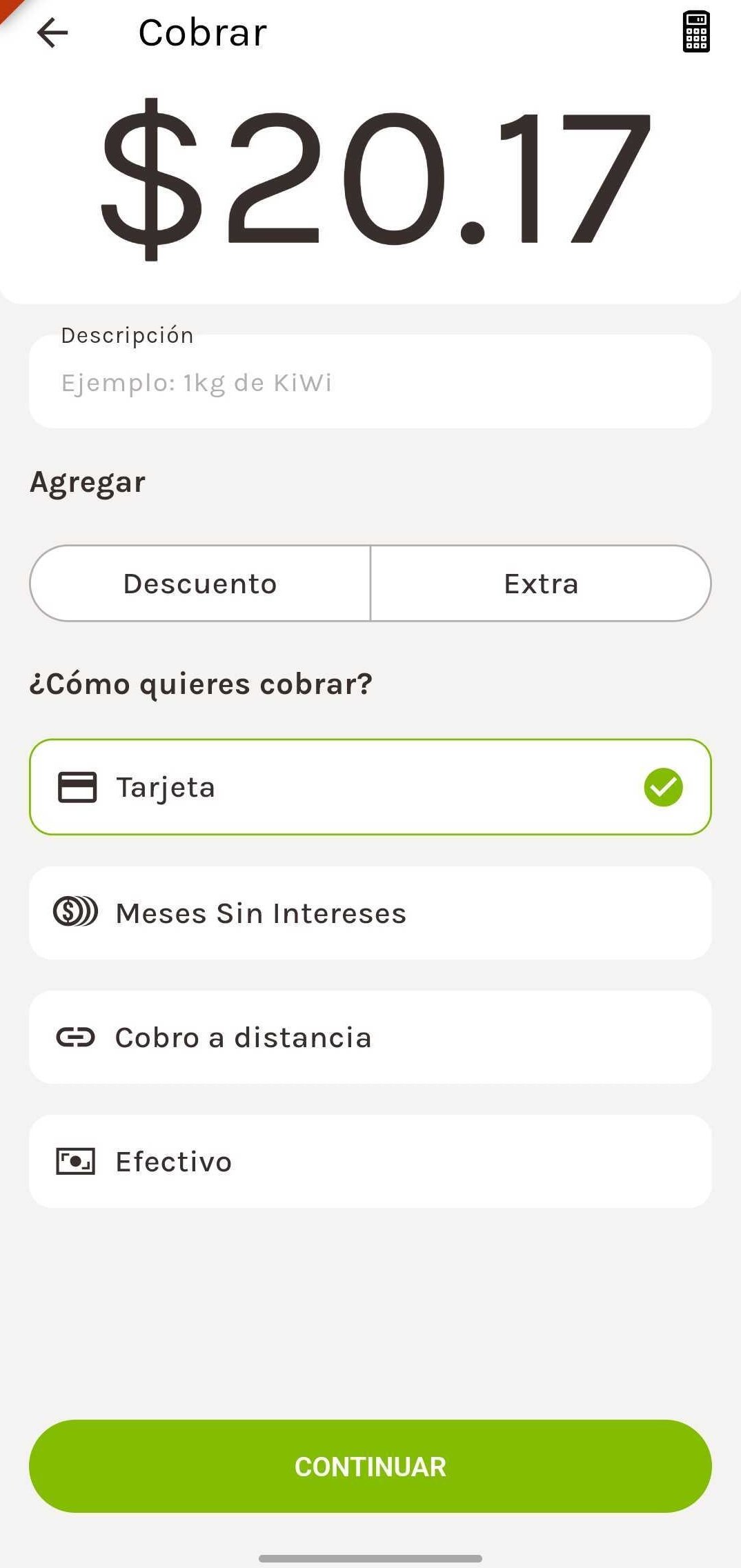
Task: Tap the CONTINUAR button
Action: pyautogui.click(x=370, y=1466)
